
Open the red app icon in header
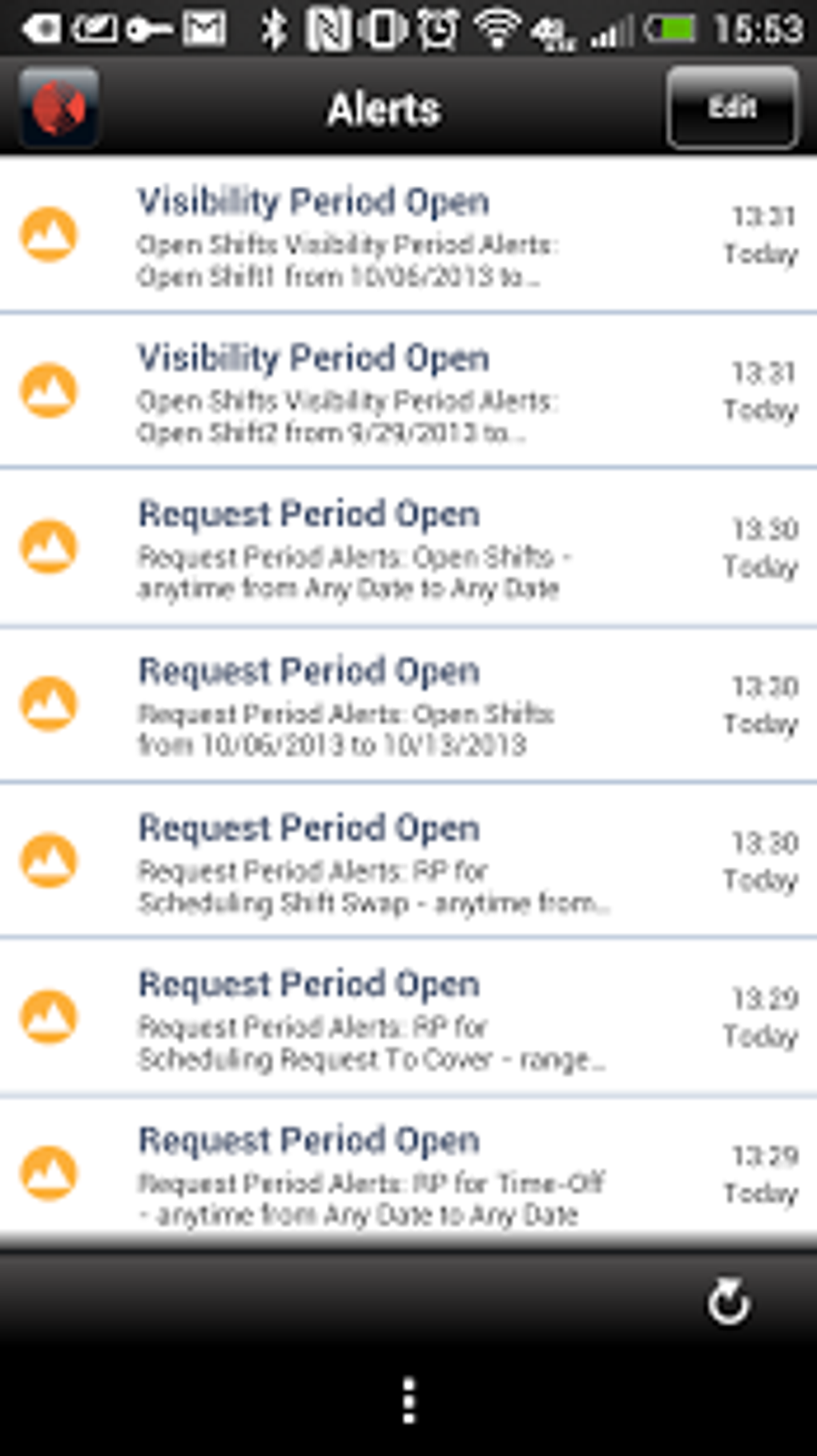[x=58, y=108]
